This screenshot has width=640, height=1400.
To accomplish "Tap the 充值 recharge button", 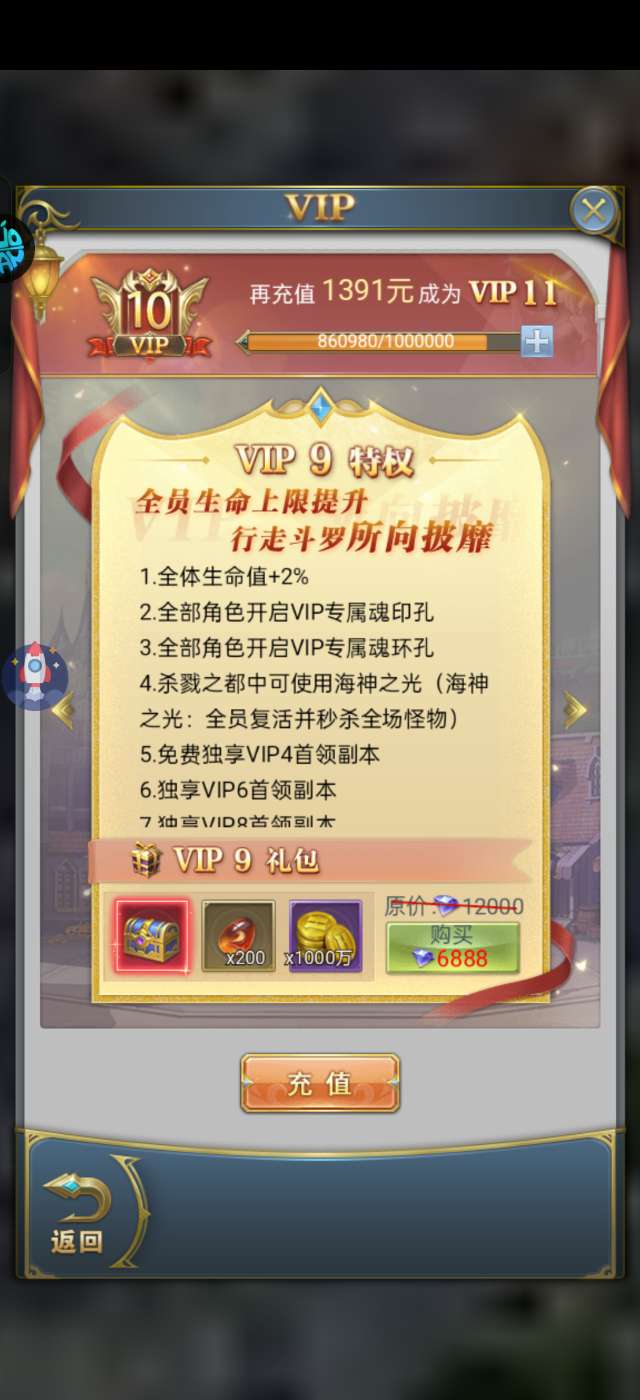I will click(x=320, y=1083).
